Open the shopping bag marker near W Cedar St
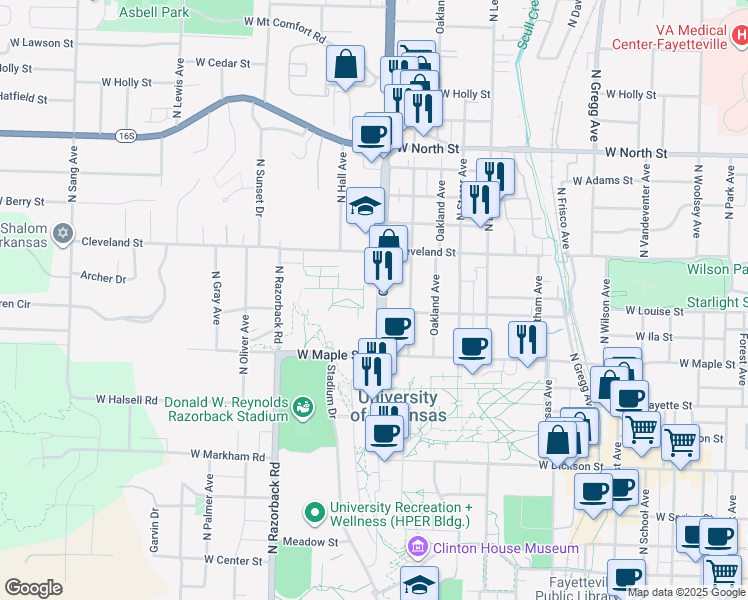Screen dimensions: 748x600 coord(344,66)
